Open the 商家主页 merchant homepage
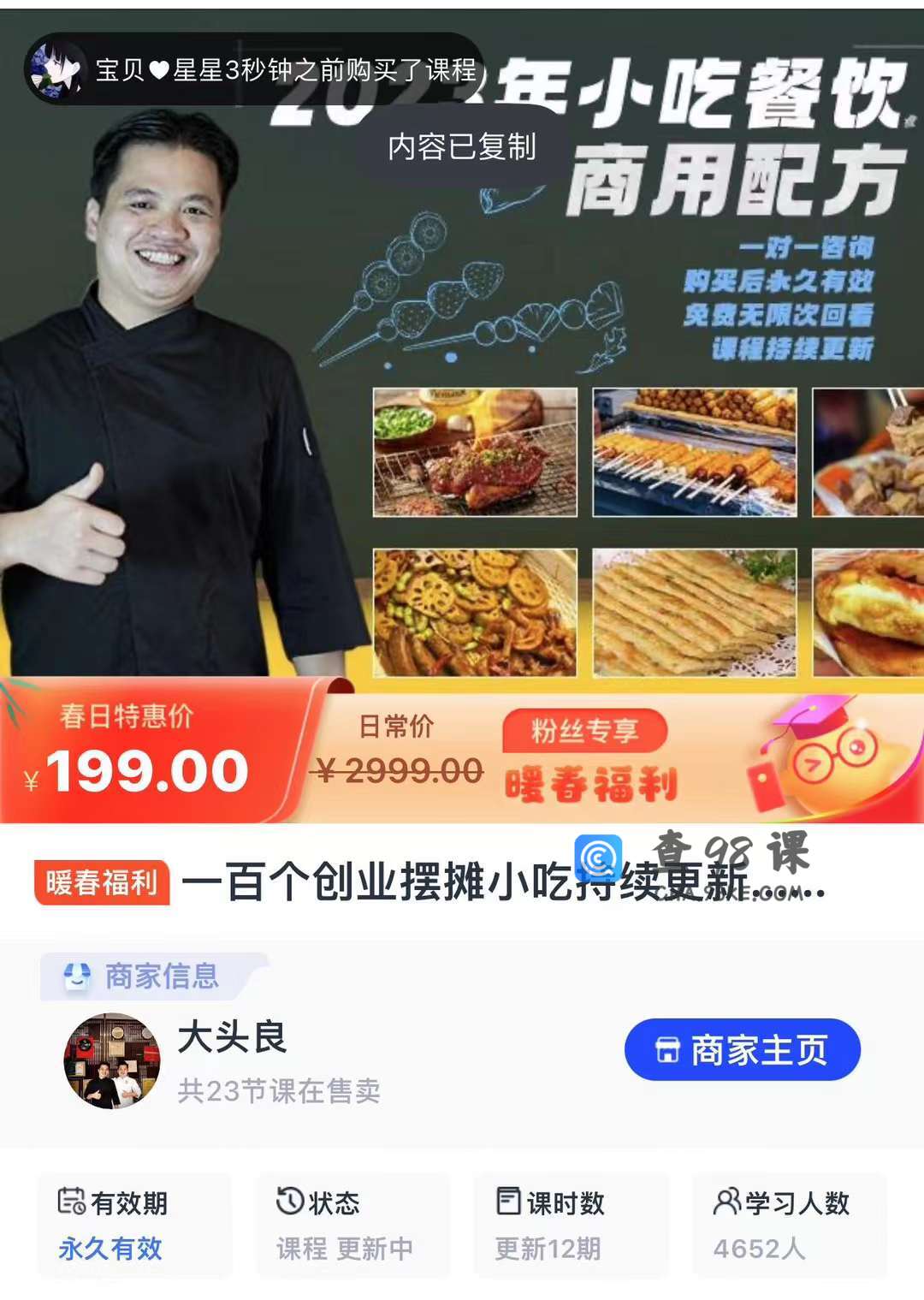The image size is (924, 1300). (742, 1049)
